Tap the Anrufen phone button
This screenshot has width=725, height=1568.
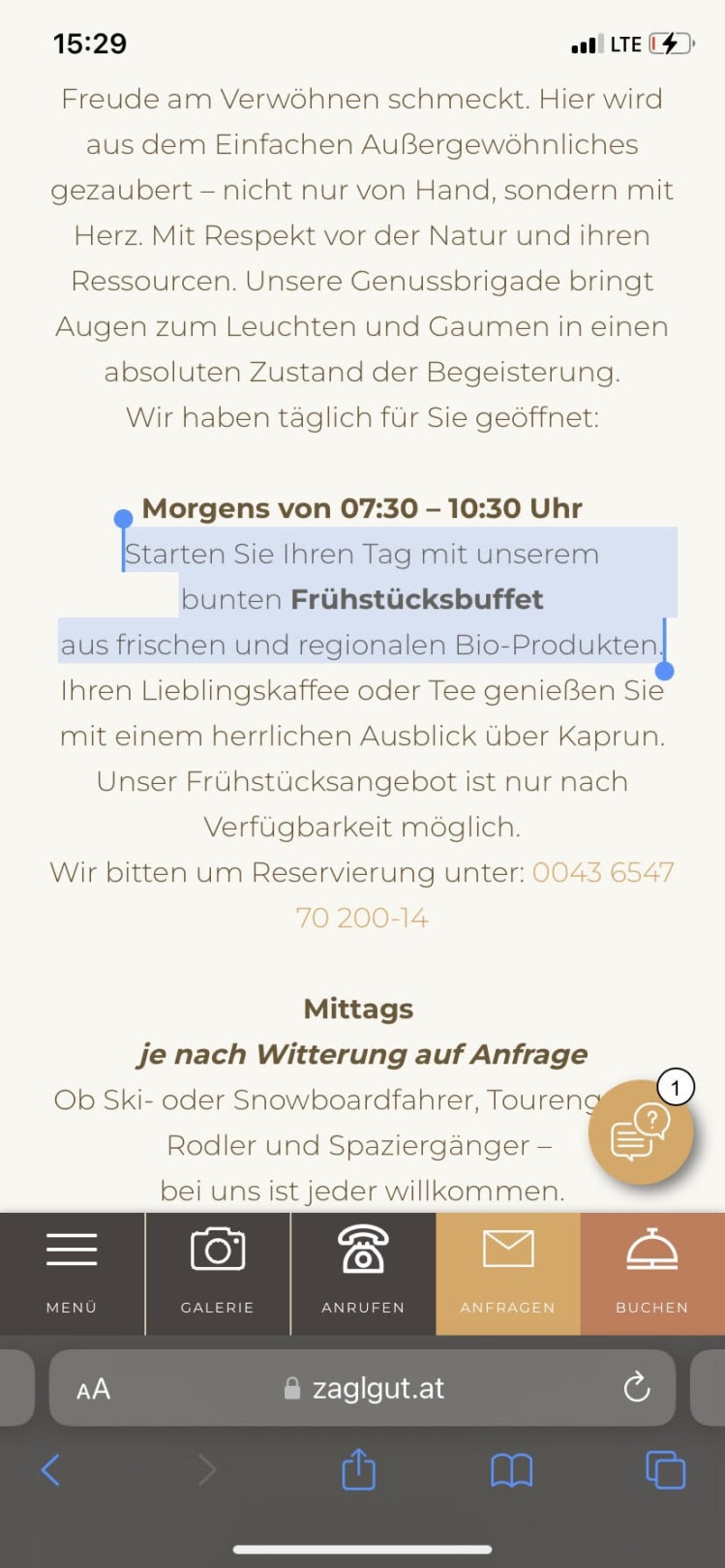[x=363, y=1272]
